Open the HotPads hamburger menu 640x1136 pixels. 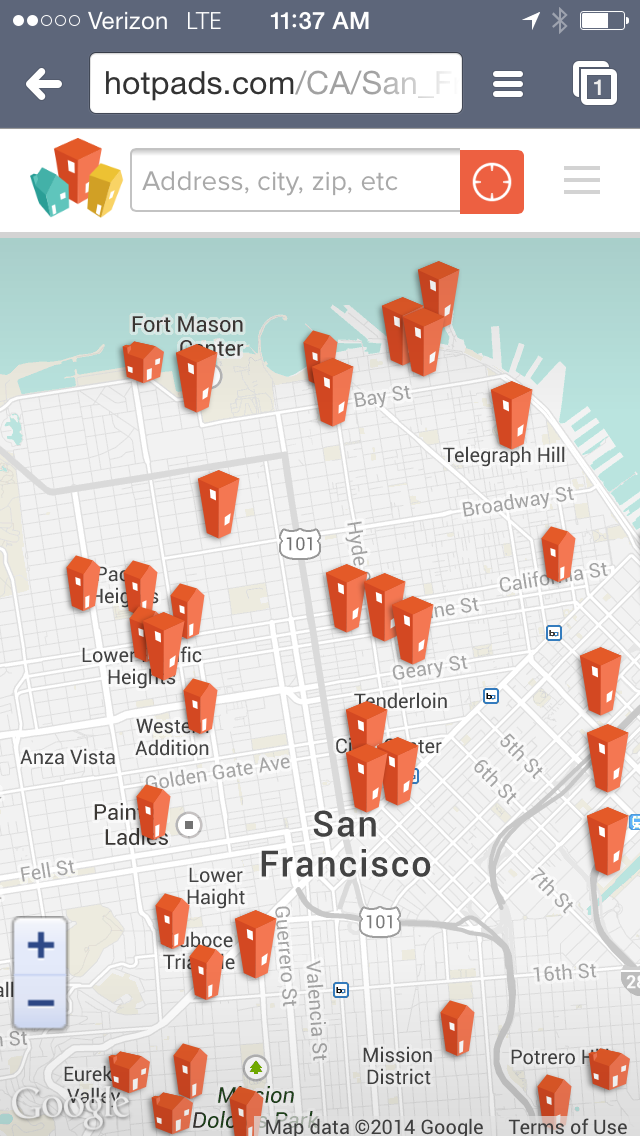[581, 181]
